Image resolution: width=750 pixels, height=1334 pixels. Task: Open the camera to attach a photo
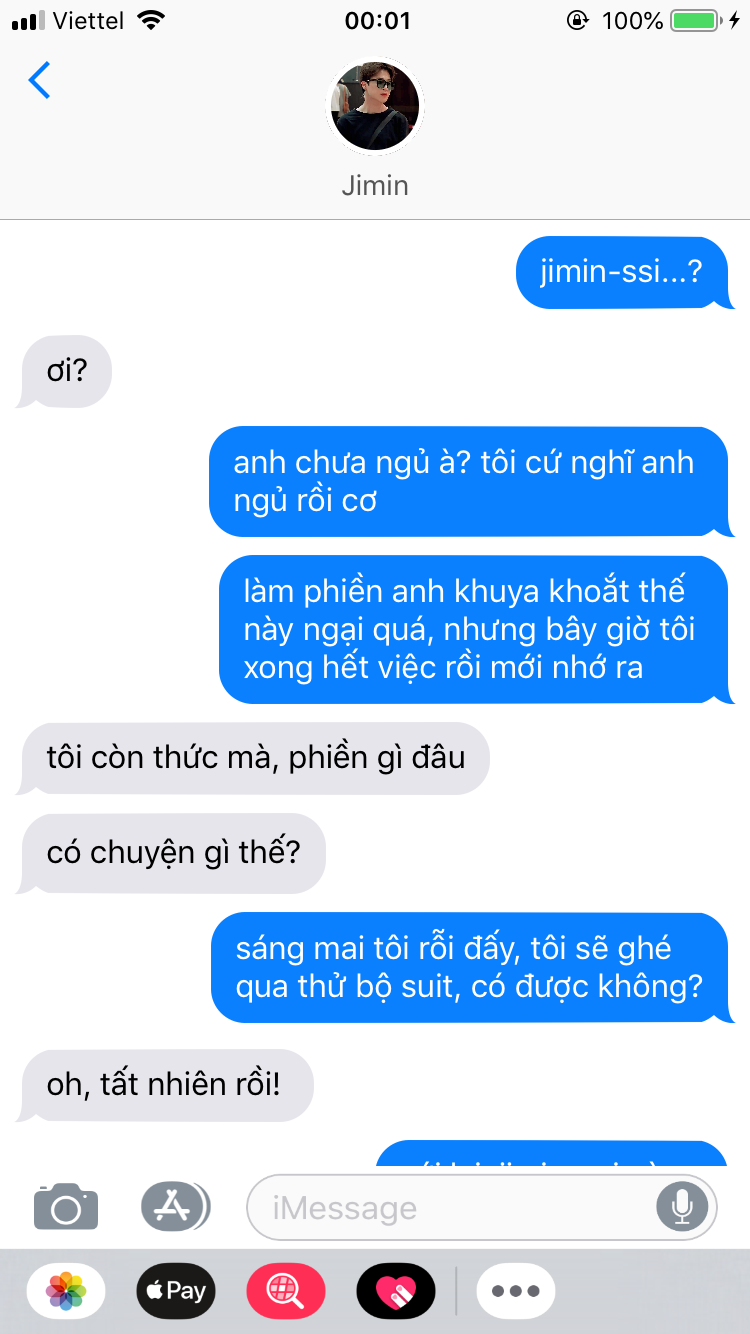[66, 1207]
